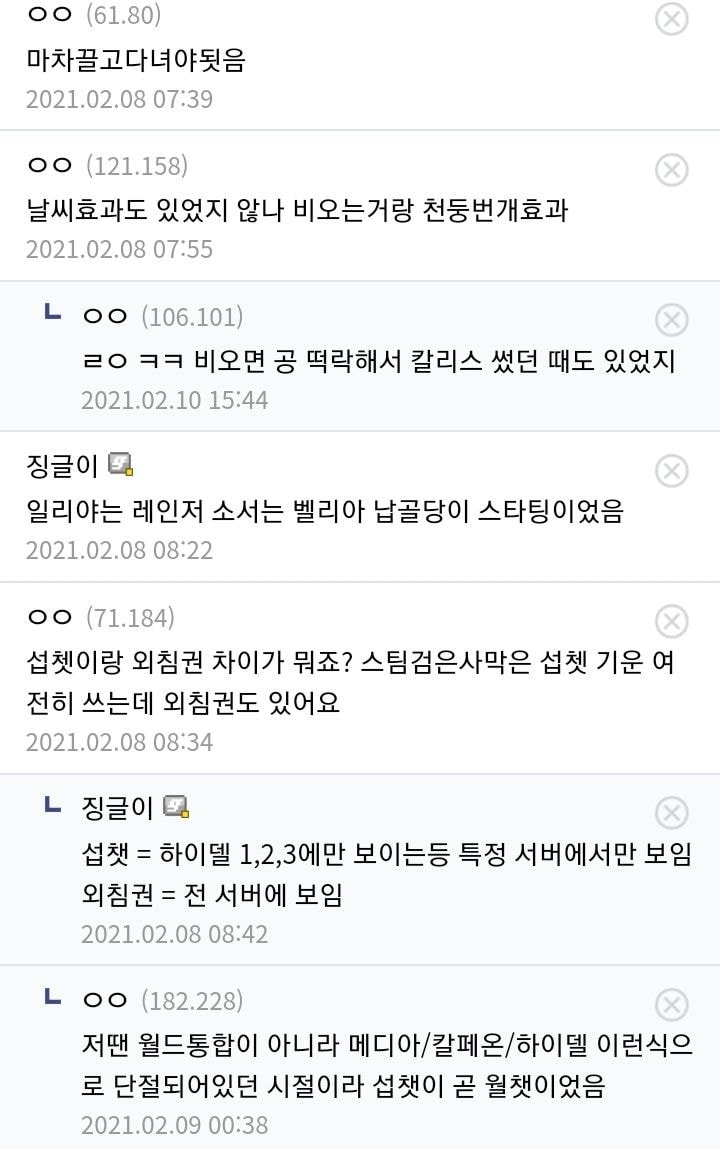
Task: Delete the comment by ㅇㅇ (71.184)
Action: 671,620
